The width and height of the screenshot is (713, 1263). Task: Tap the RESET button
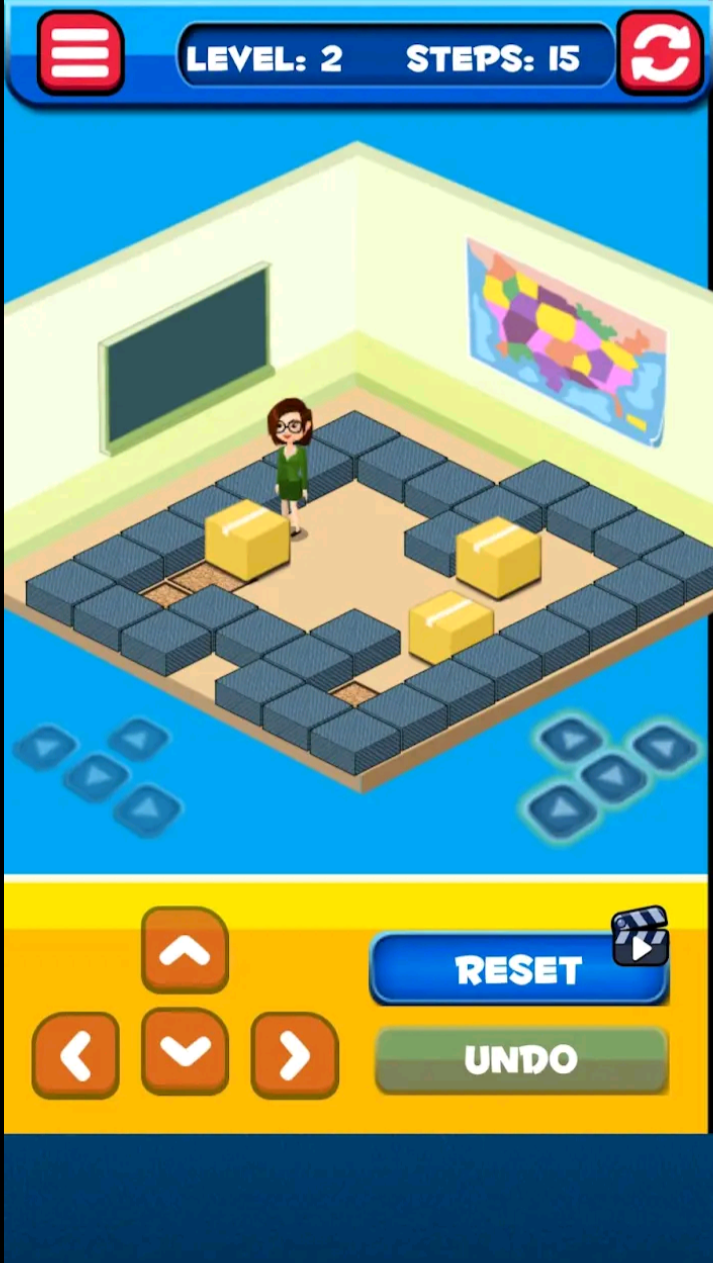click(518, 969)
